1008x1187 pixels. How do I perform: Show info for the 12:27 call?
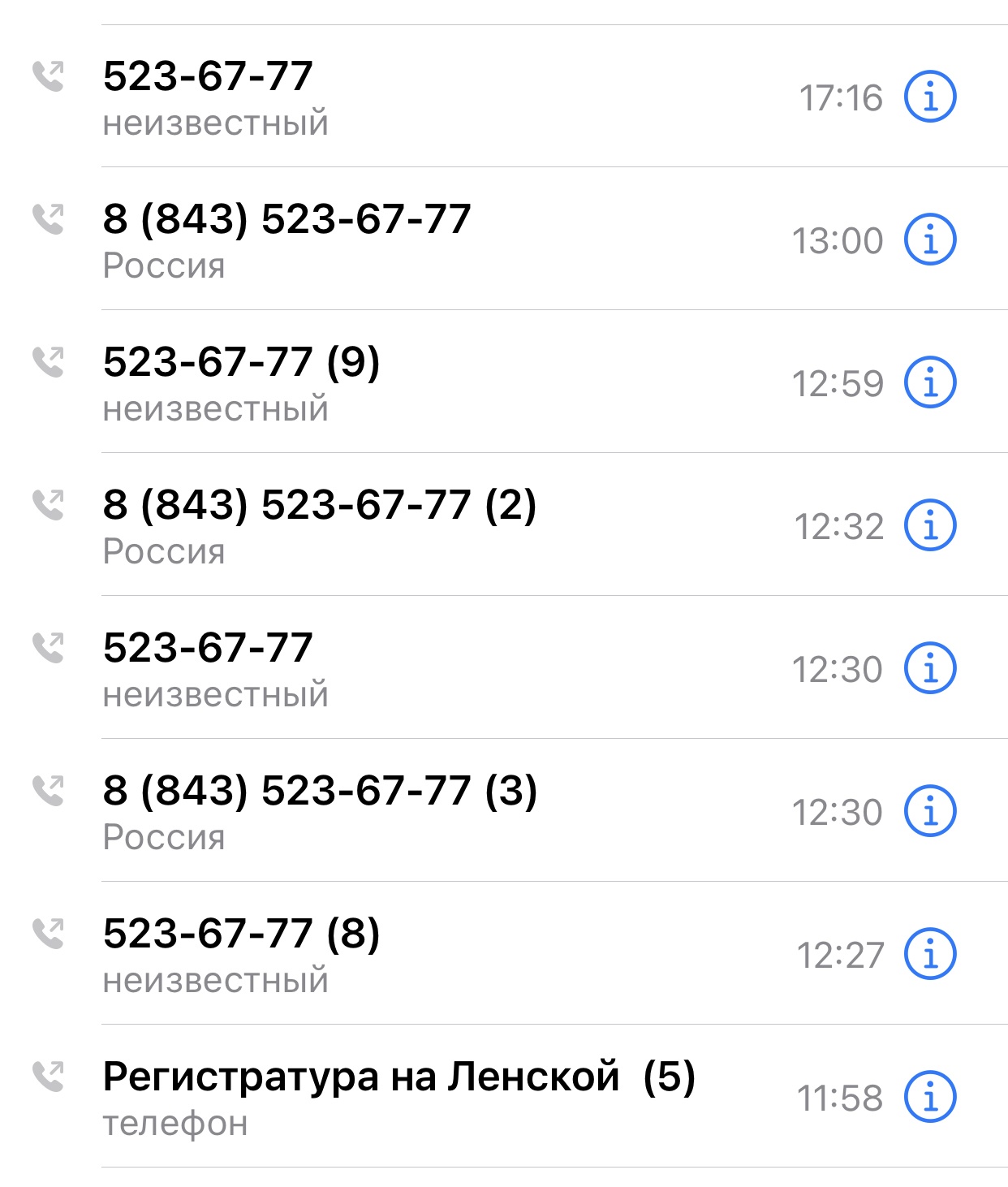[x=930, y=954]
